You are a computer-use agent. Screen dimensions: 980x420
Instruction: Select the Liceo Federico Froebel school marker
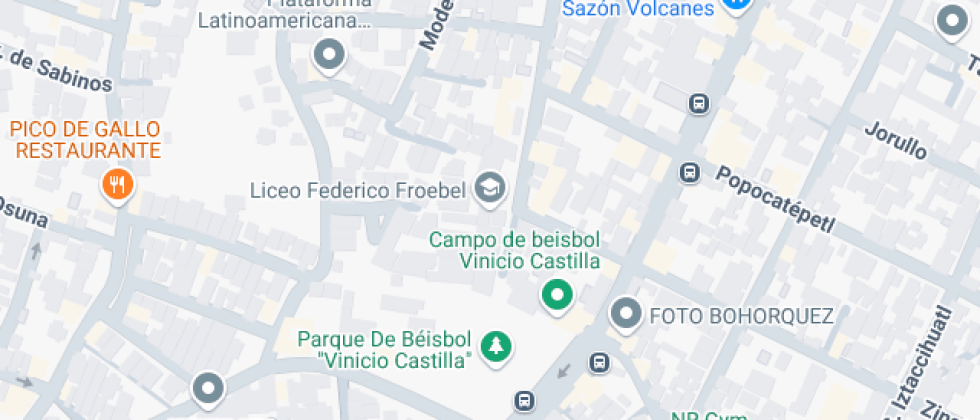click(x=490, y=188)
